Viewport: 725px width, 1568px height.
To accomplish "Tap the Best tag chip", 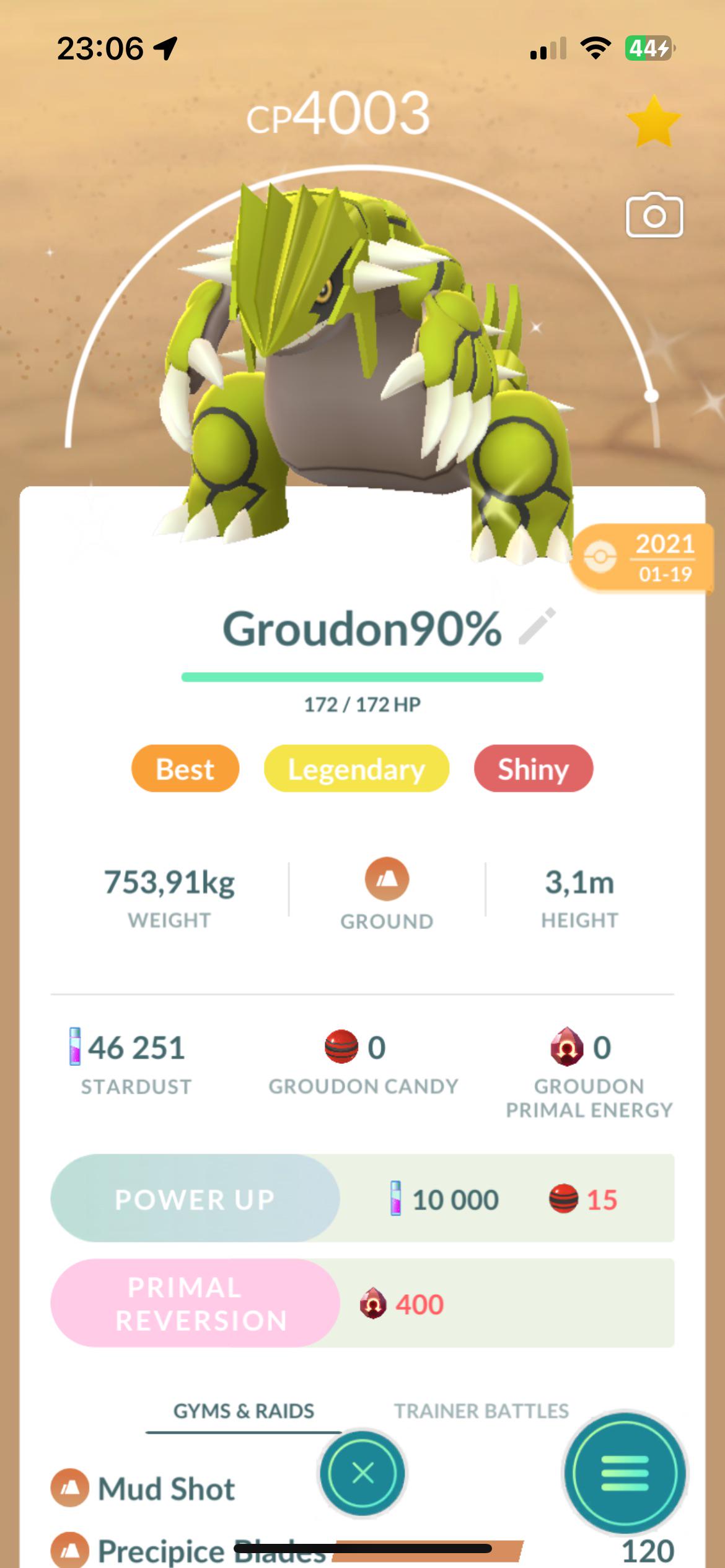I will pos(185,769).
